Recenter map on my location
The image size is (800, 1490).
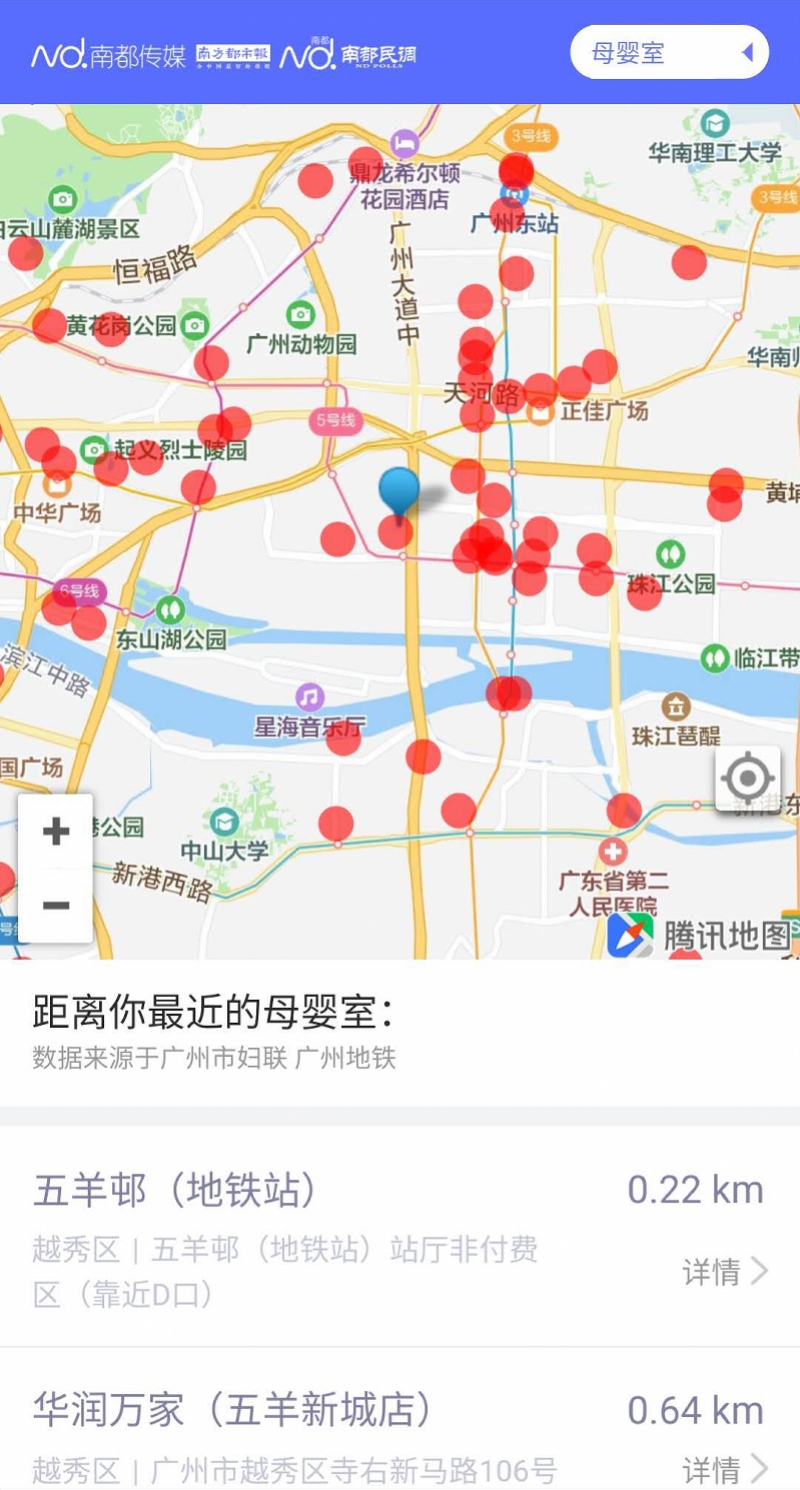(x=748, y=777)
